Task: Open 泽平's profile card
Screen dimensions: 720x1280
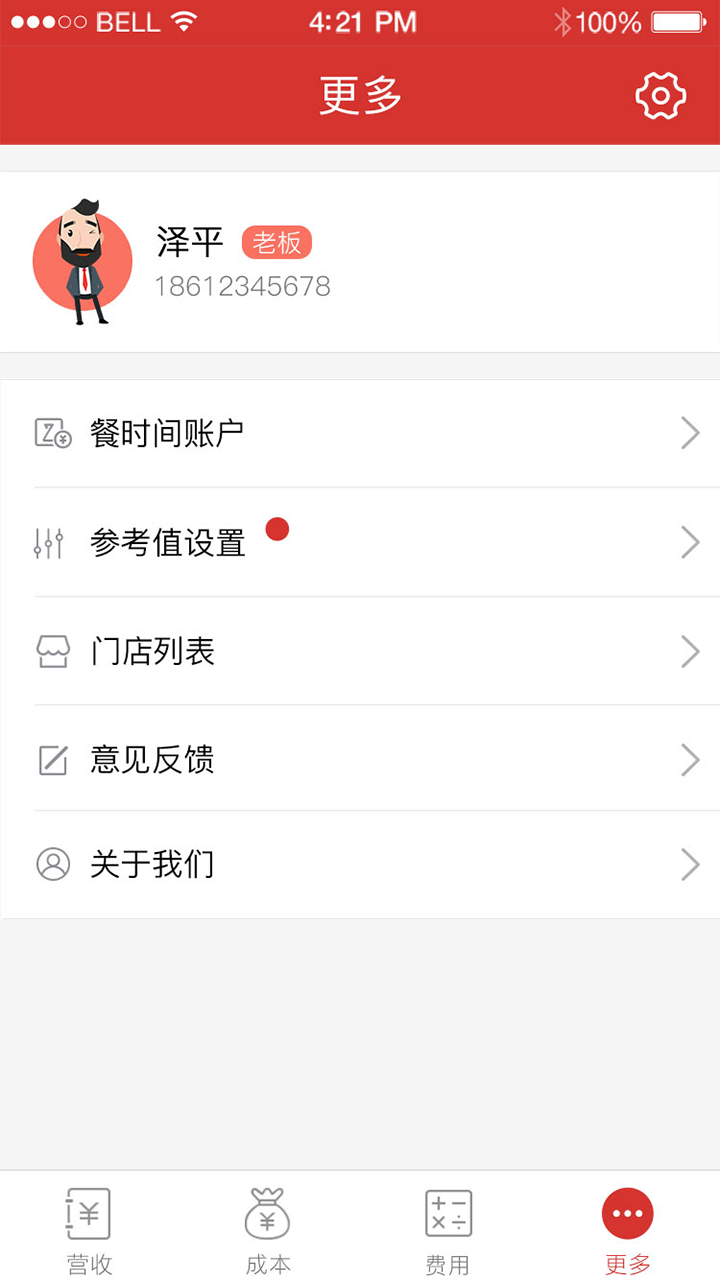Action: tap(360, 262)
